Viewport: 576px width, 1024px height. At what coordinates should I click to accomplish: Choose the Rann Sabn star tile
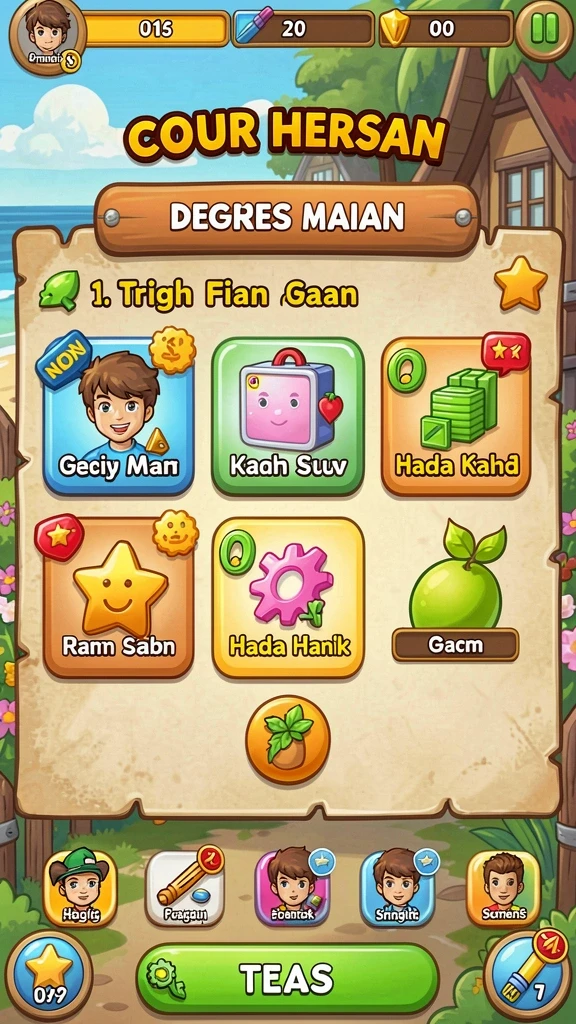pos(118,597)
